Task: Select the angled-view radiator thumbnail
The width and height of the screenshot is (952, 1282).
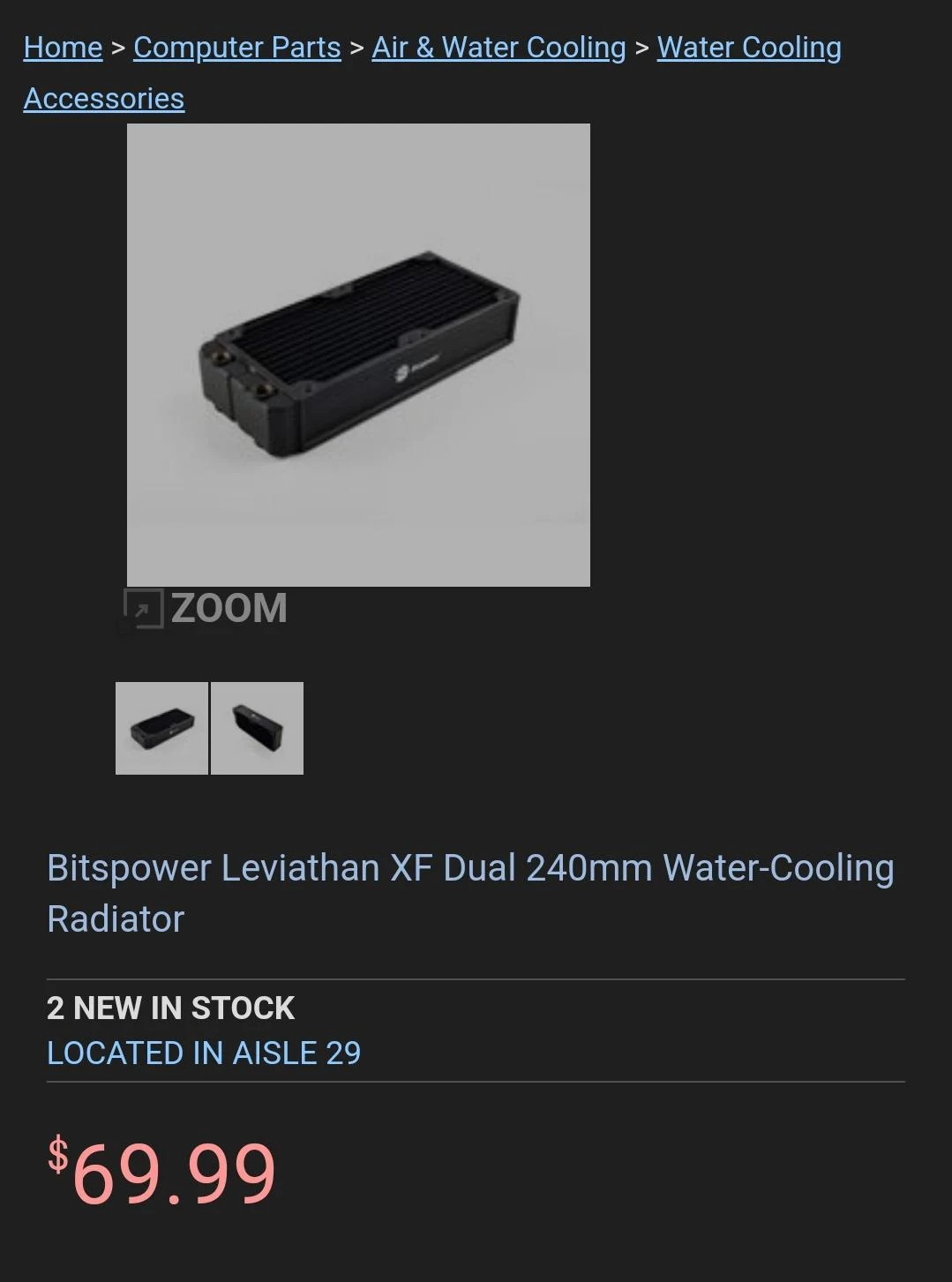Action: (257, 728)
